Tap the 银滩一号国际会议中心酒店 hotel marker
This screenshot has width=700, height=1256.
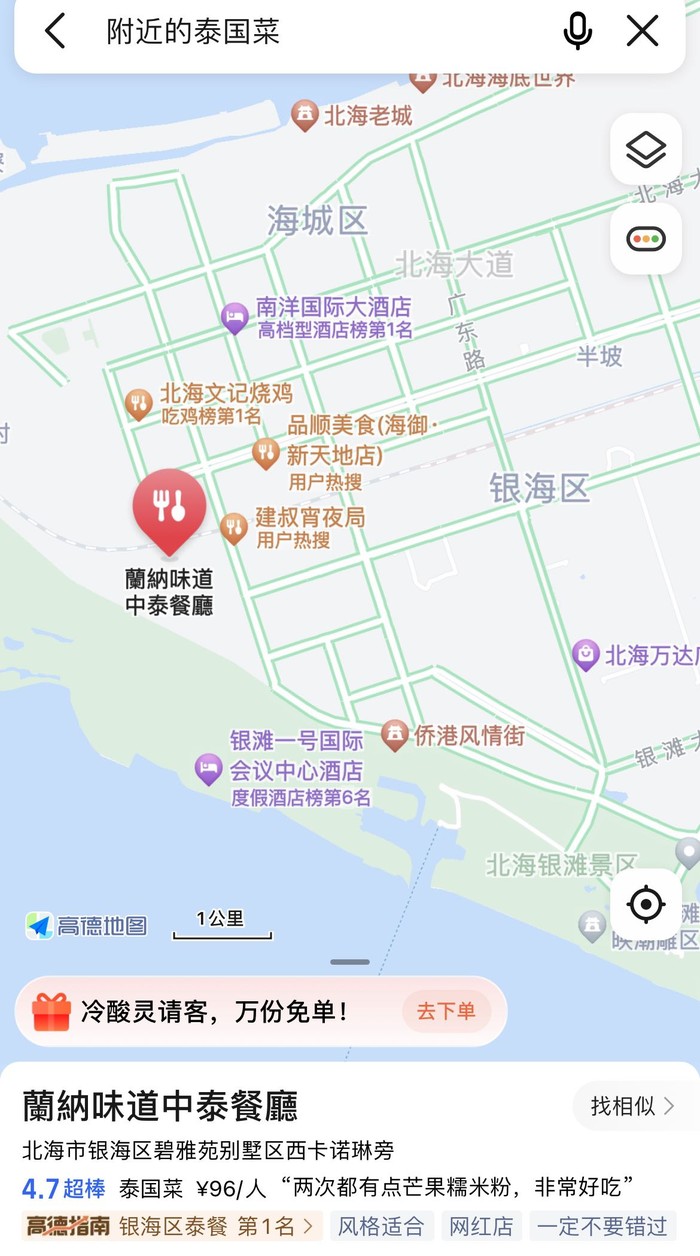[x=208, y=770]
